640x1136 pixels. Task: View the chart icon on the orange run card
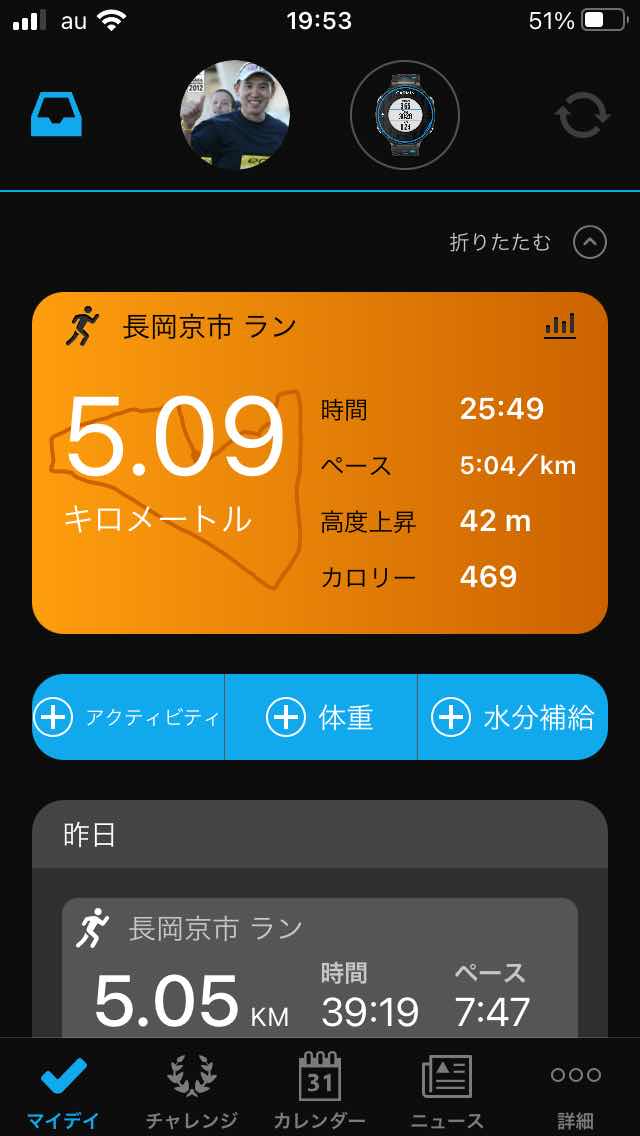[x=560, y=325]
